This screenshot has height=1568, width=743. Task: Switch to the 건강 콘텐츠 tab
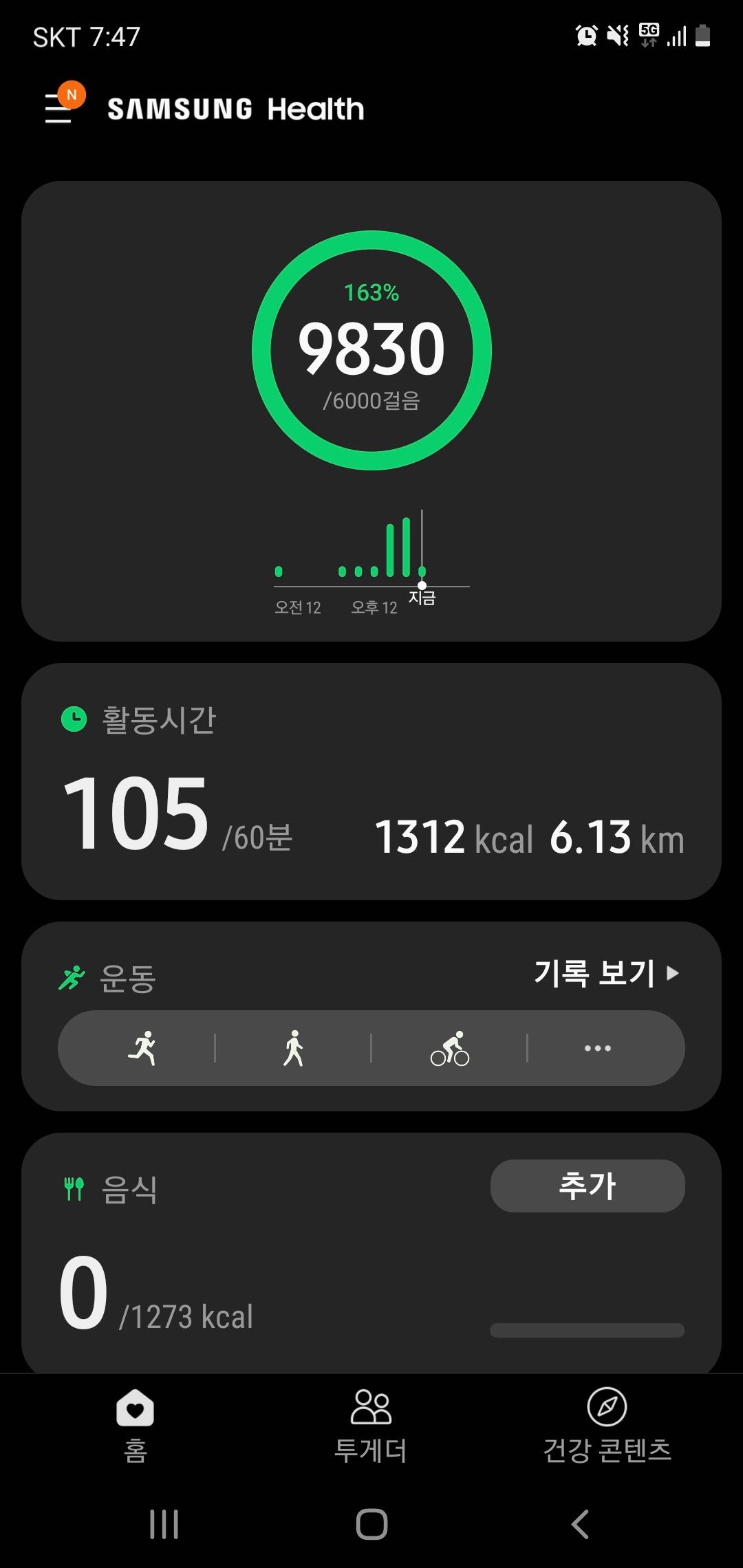click(607, 1425)
